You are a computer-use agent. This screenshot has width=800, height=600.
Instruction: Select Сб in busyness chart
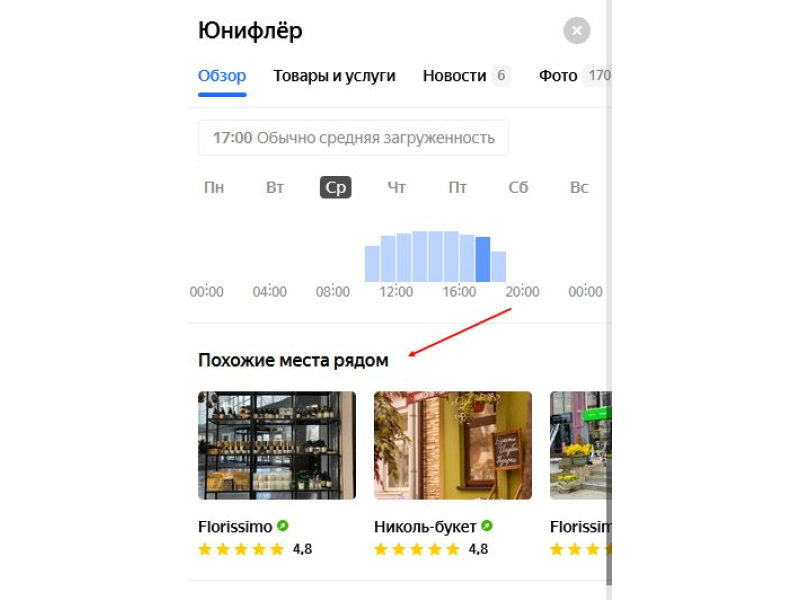[x=518, y=188]
